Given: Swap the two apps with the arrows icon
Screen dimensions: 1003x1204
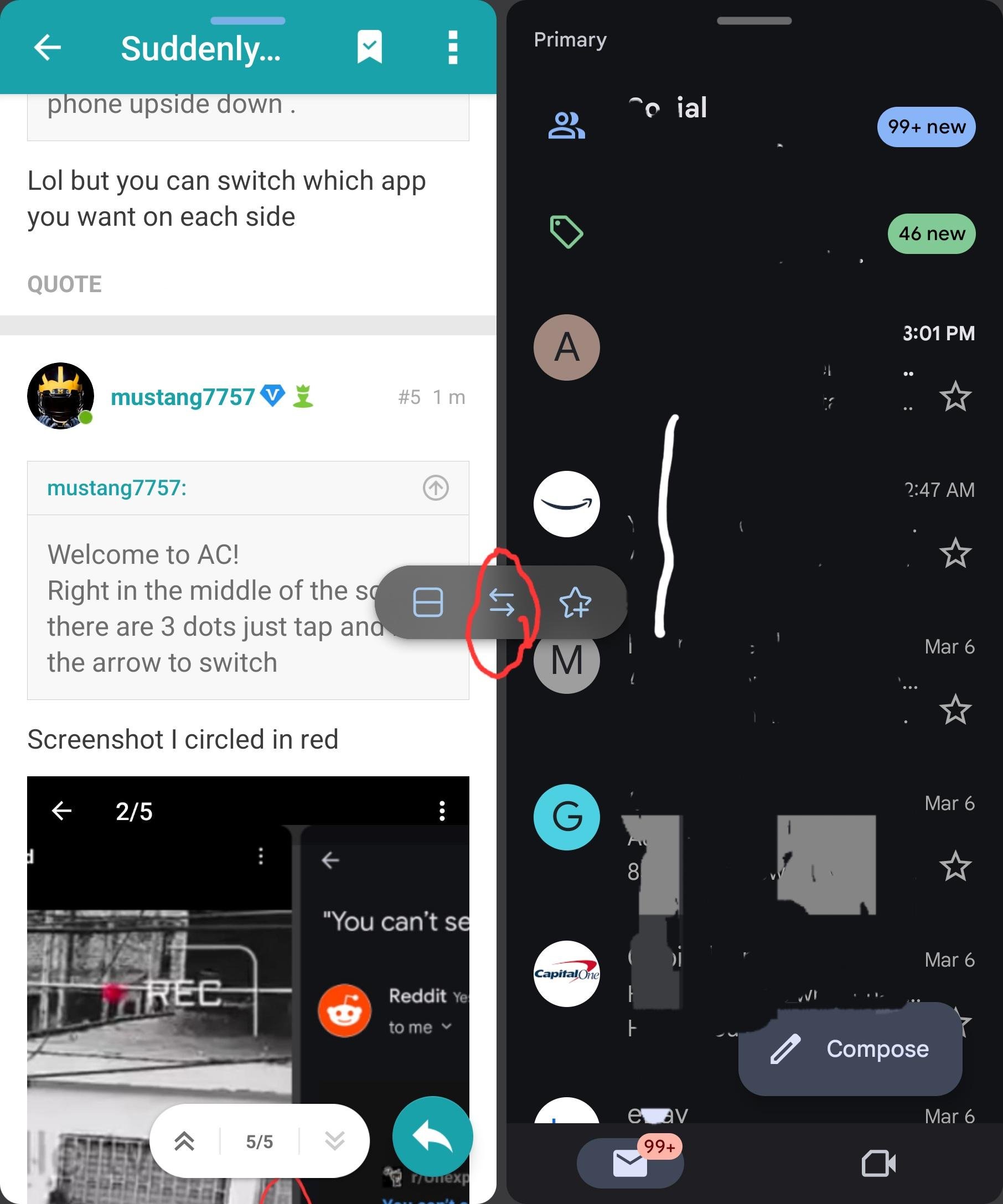Looking at the screenshot, I should click(502, 603).
